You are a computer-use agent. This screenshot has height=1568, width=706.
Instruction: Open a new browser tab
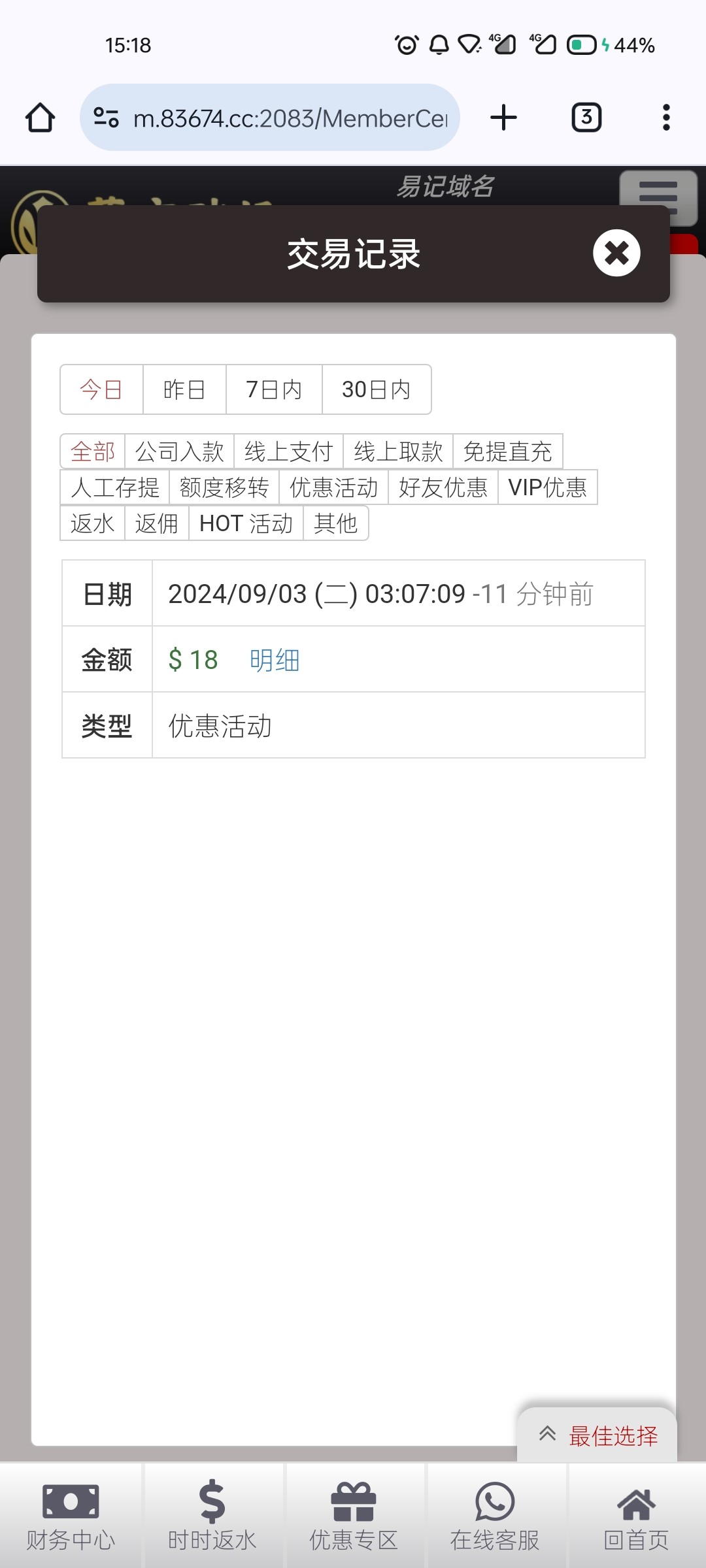[503, 118]
